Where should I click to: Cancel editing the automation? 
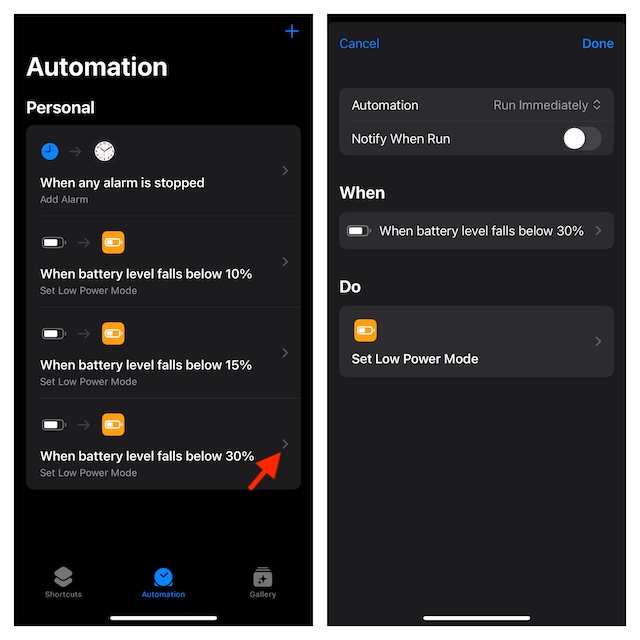pyautogui.click(x=359, y=43)
